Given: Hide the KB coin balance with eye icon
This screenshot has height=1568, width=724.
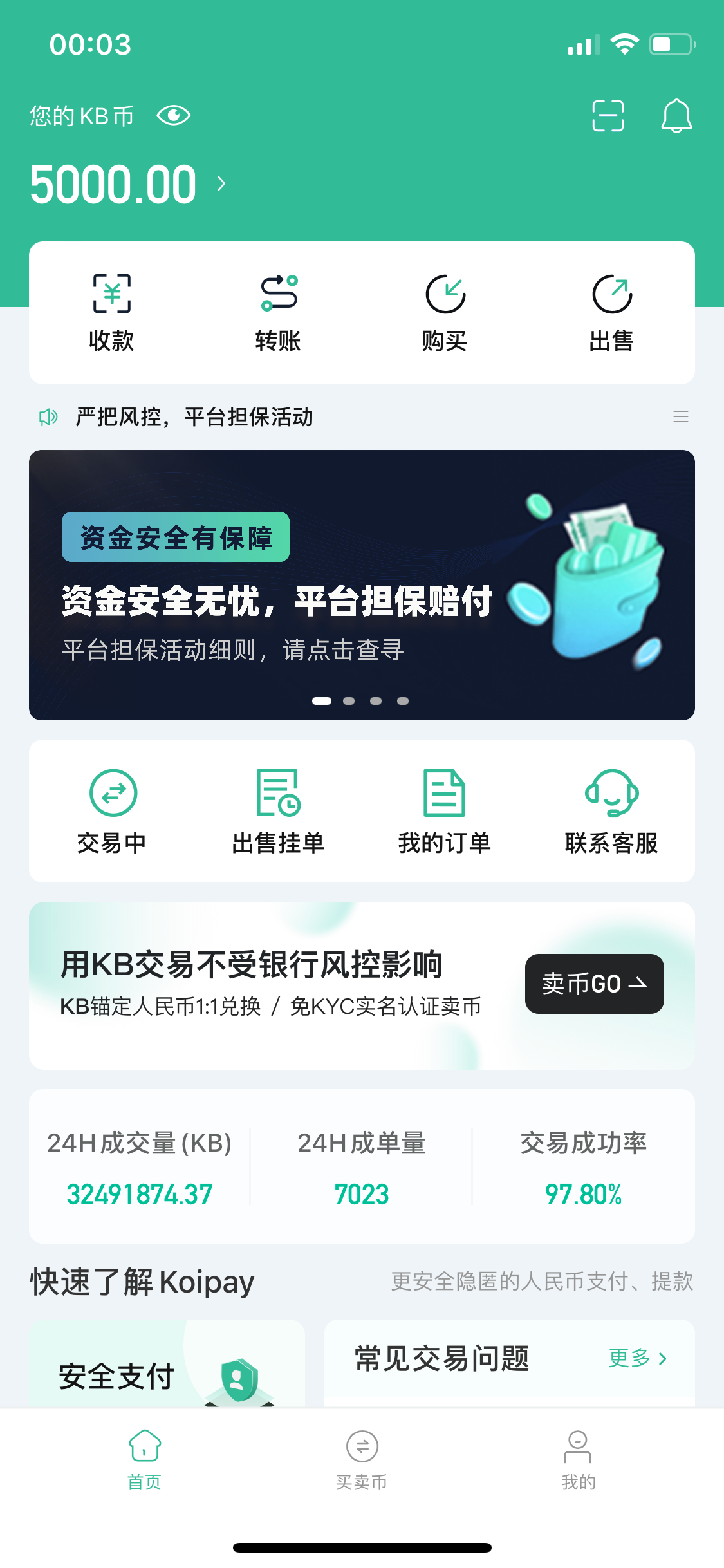Looking at the screenshot, I should click(173, 116).
